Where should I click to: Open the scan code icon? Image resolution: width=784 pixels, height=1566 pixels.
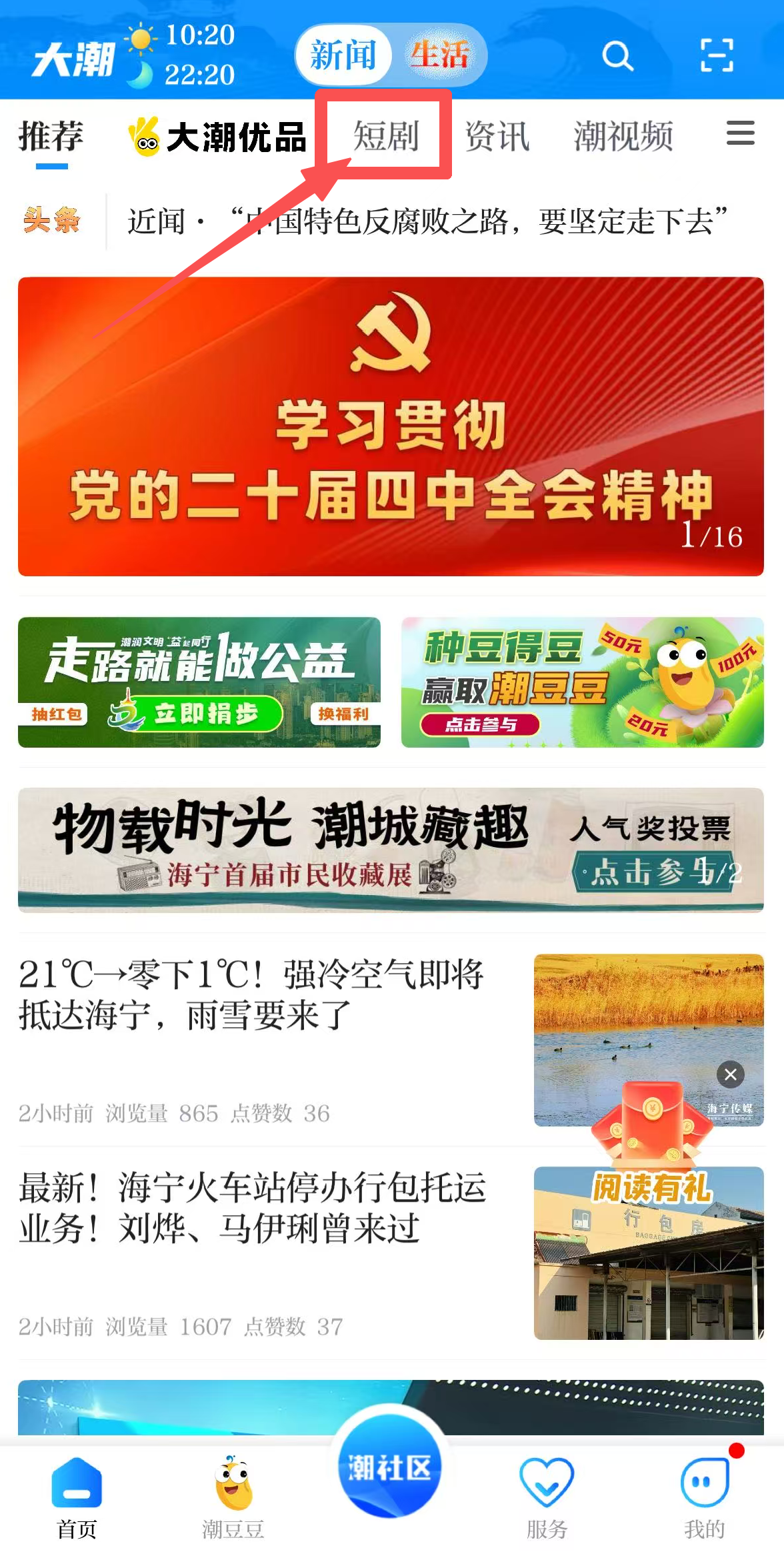tap(717, 55)
